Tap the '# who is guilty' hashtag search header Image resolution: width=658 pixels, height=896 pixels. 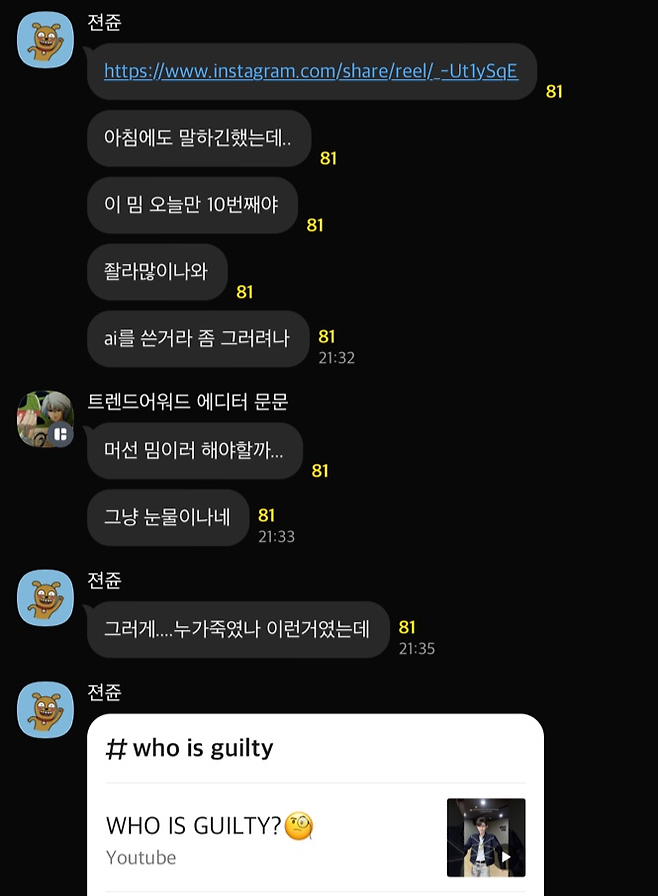[x=190, y=748]
